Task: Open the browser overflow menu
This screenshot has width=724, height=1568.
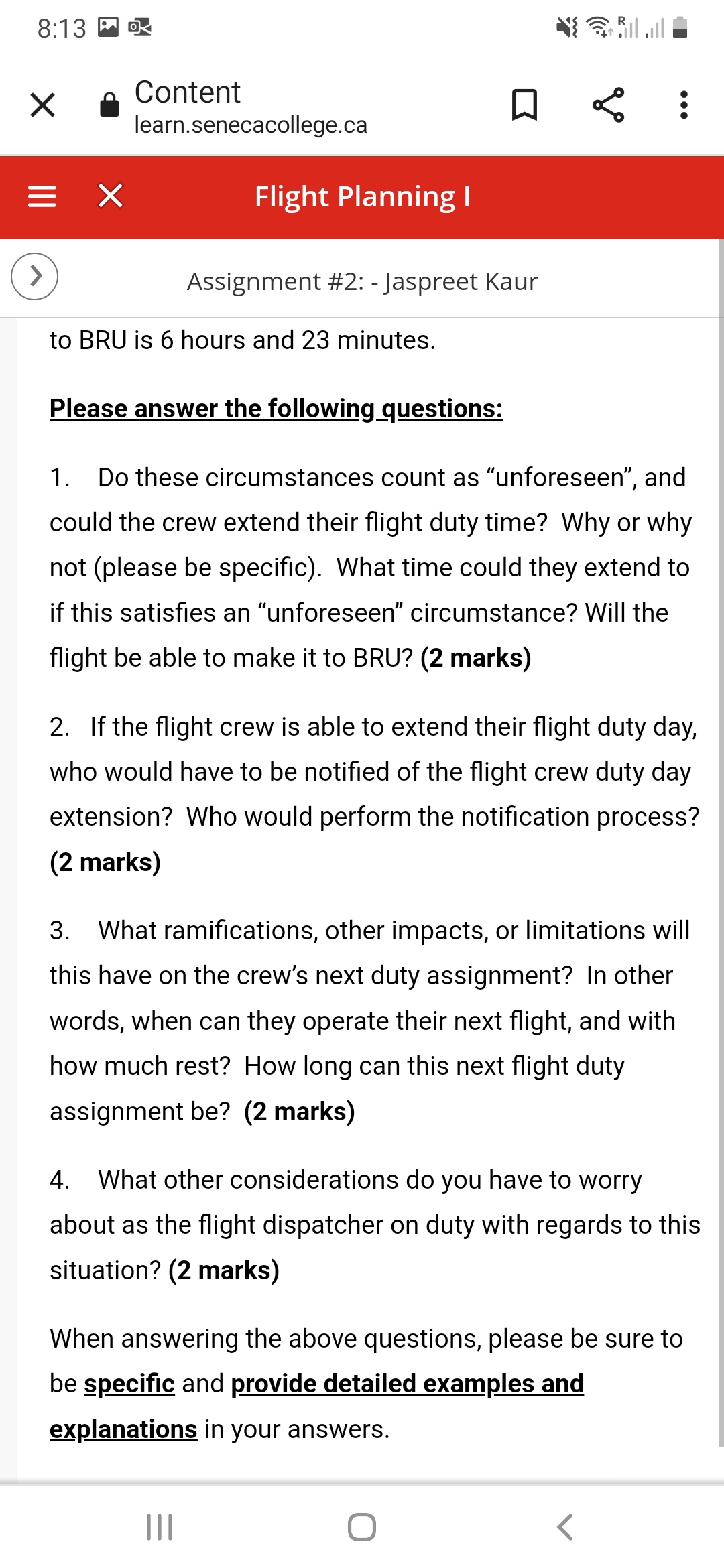Action: click(684, 104)
